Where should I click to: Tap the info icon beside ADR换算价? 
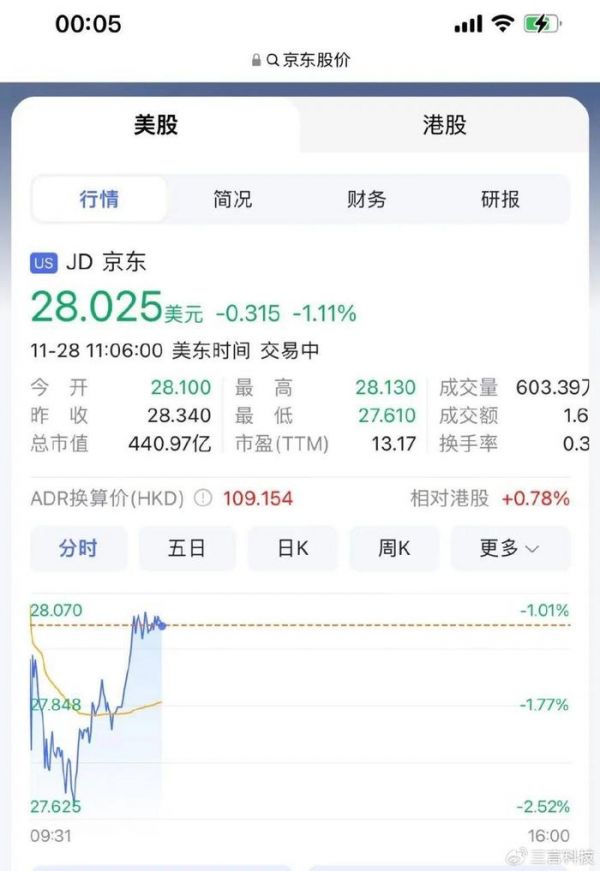pyautogui.click(x=203, y=498)
